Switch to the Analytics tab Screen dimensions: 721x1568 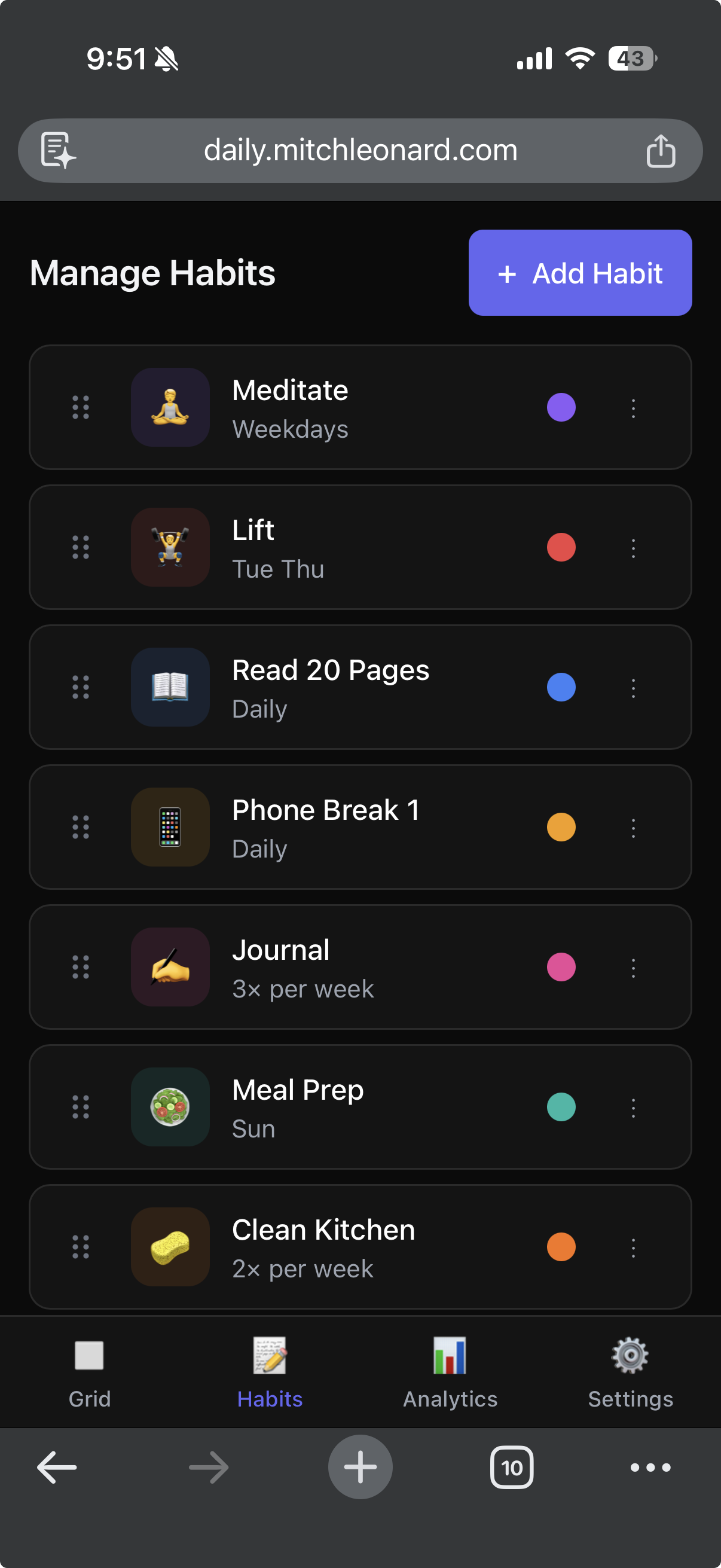[450, 1372]
